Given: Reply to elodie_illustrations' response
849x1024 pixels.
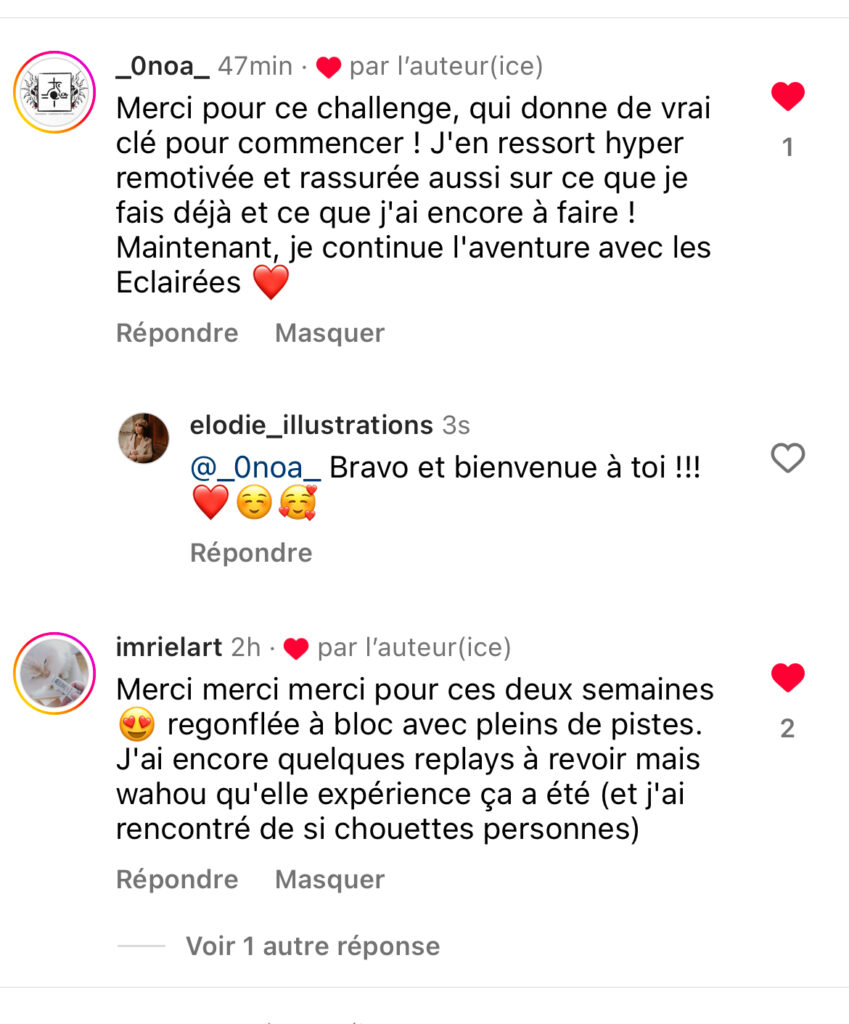Looking at the screenshot, I should pos(251,553).
